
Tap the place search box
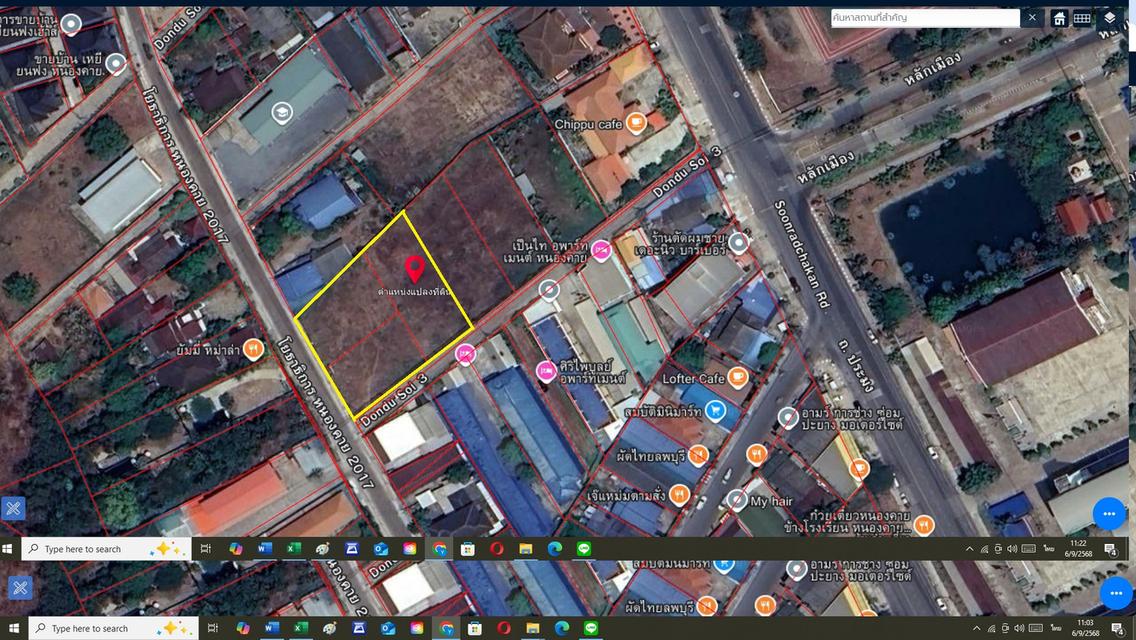pyautogui.click(x=925, y=18)
